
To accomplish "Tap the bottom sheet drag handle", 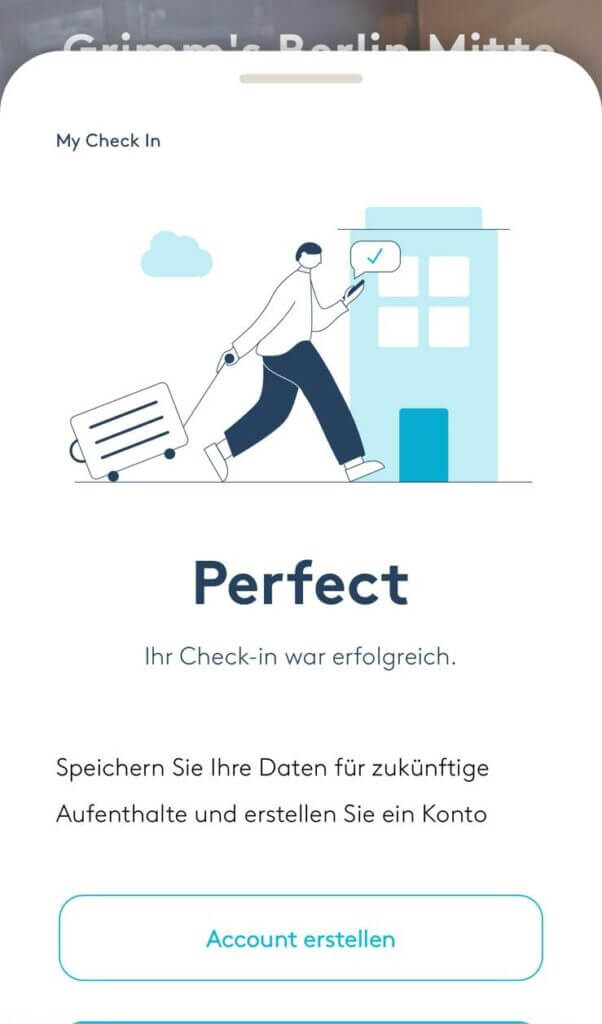I will coord(301,78).
